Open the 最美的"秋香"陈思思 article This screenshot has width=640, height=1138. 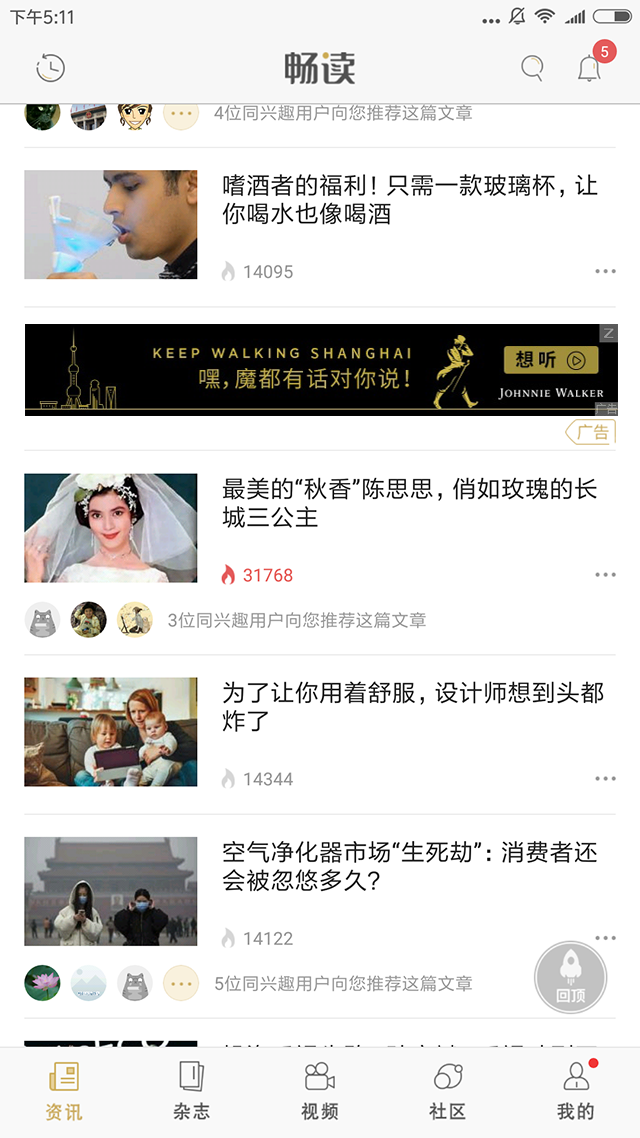click(410, 503)
